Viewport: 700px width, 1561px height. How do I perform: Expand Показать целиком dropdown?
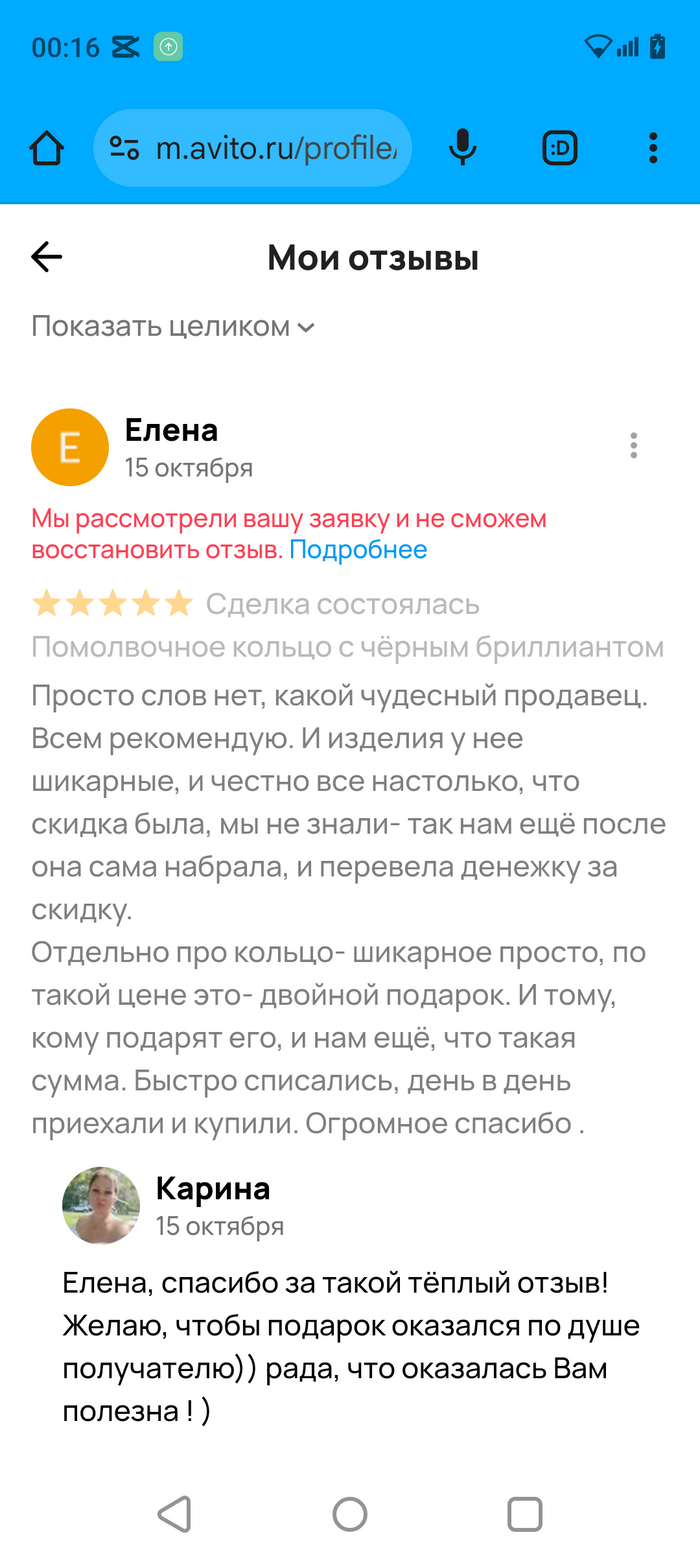(x=173, y=326)
